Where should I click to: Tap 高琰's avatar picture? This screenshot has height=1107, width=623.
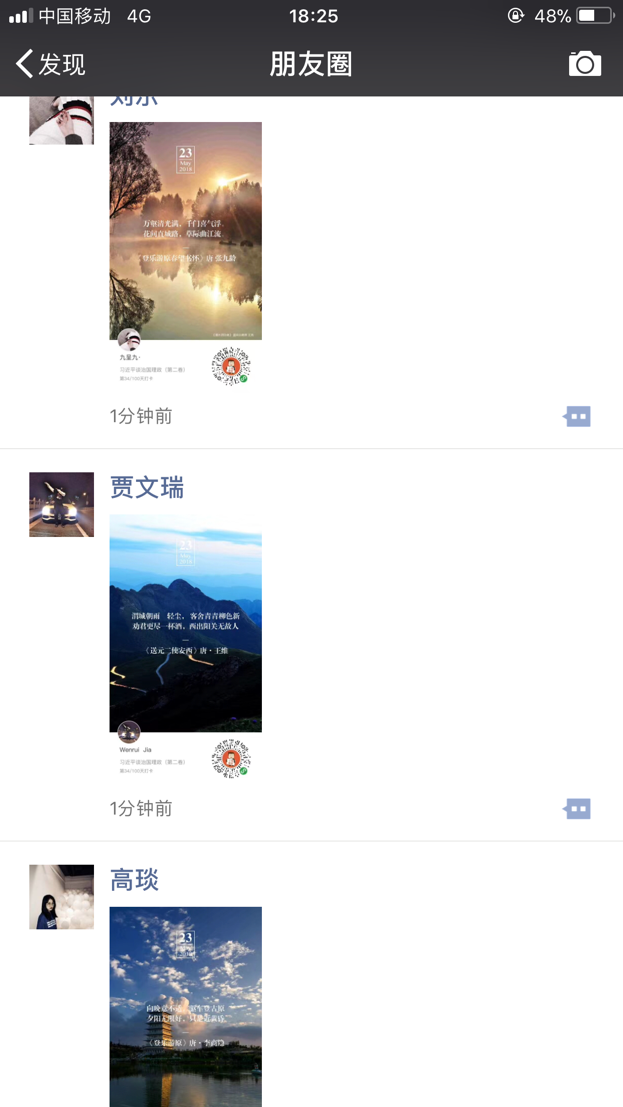pos(61,897)
